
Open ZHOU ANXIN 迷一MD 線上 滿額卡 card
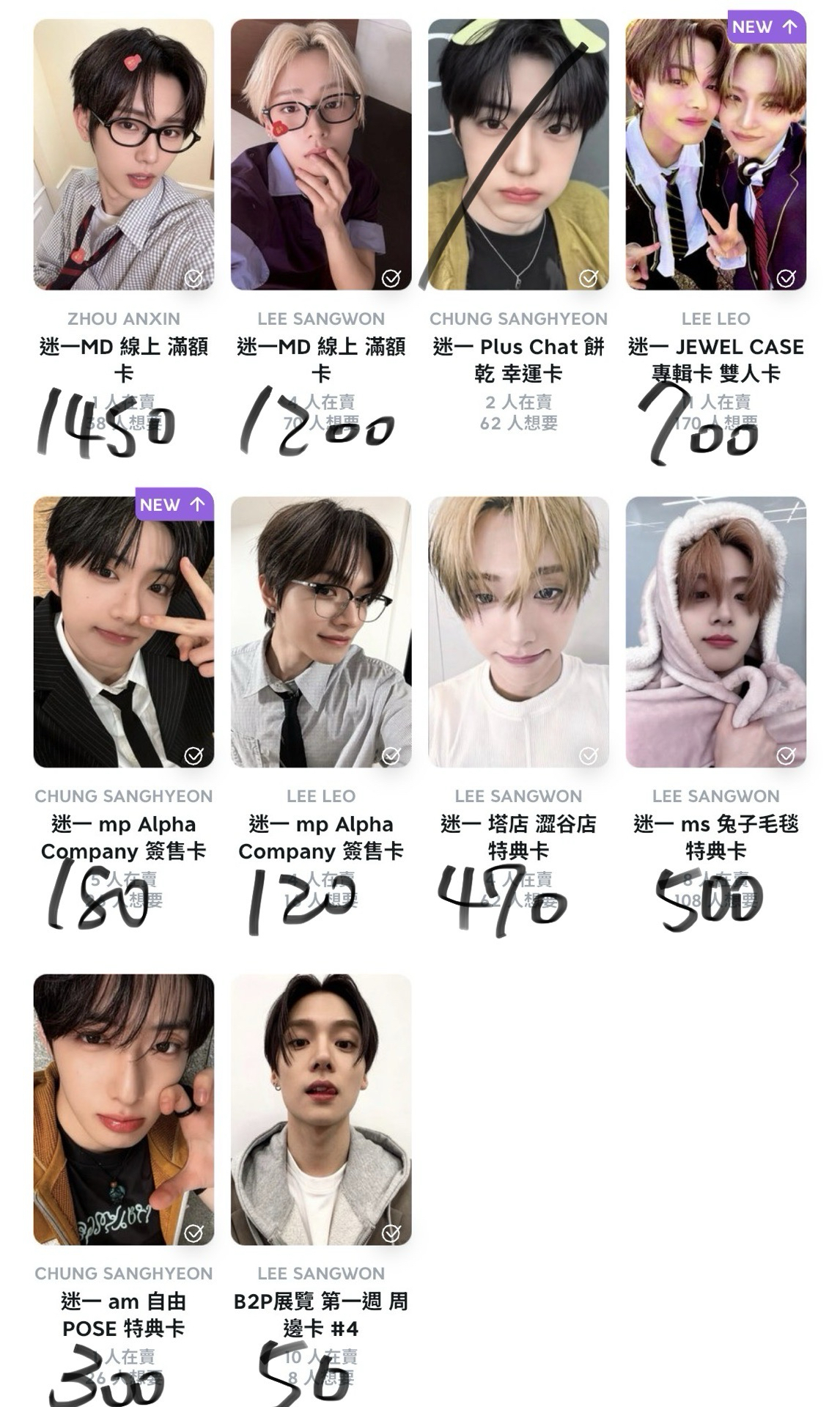pos(124,155)
